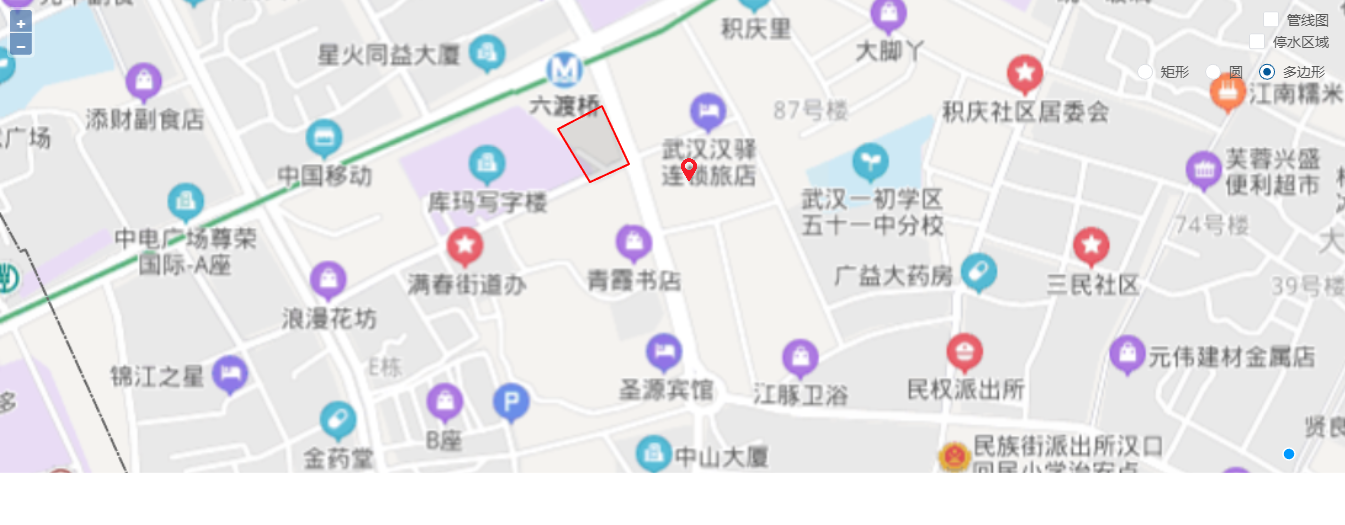The width and height of the screenshot is (1345, 525).
Task: Zoom out of the map
Action: 21,45
